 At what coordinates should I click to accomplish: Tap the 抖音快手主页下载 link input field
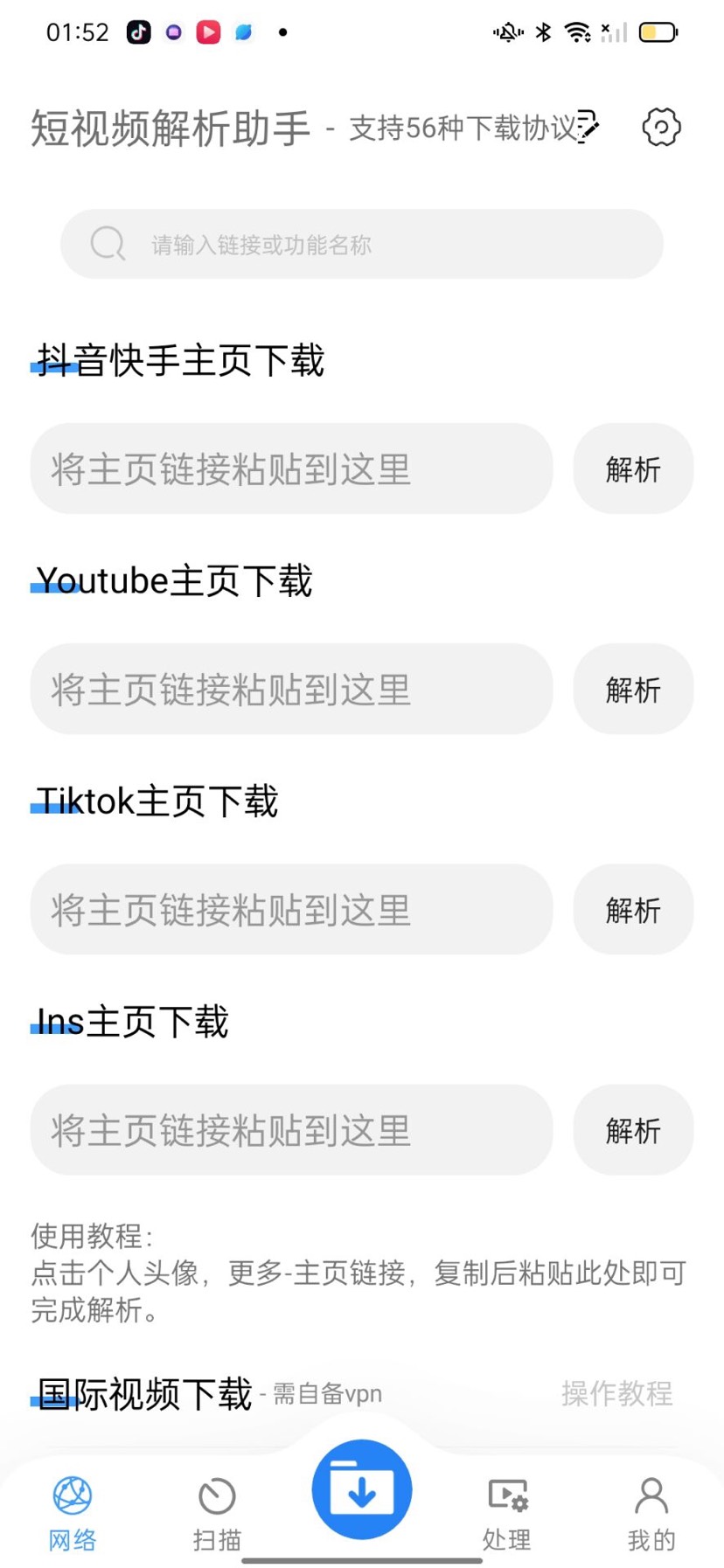[x=291, y=468]
